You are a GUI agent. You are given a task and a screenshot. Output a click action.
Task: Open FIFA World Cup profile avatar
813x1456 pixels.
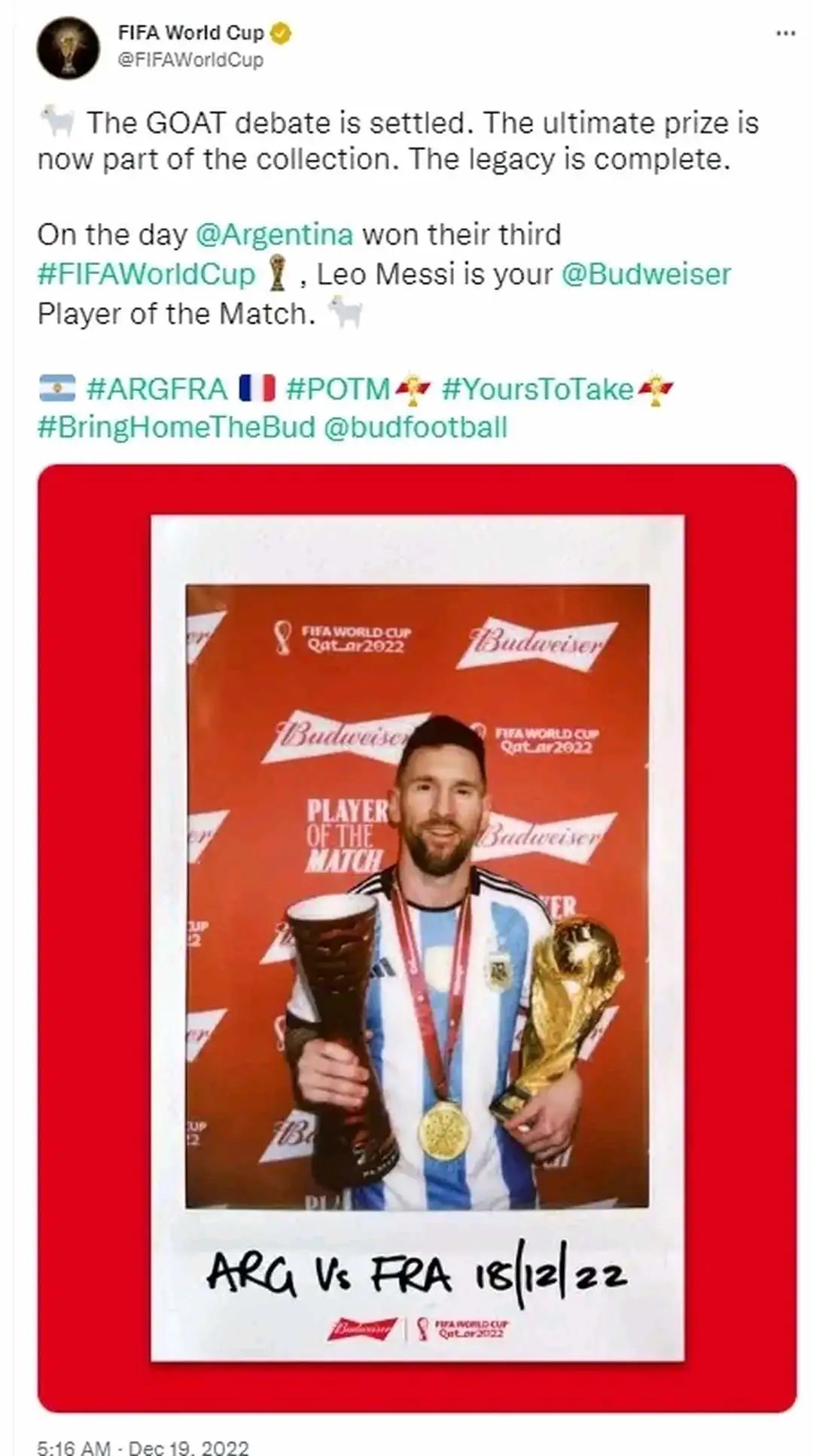[68, 48]
